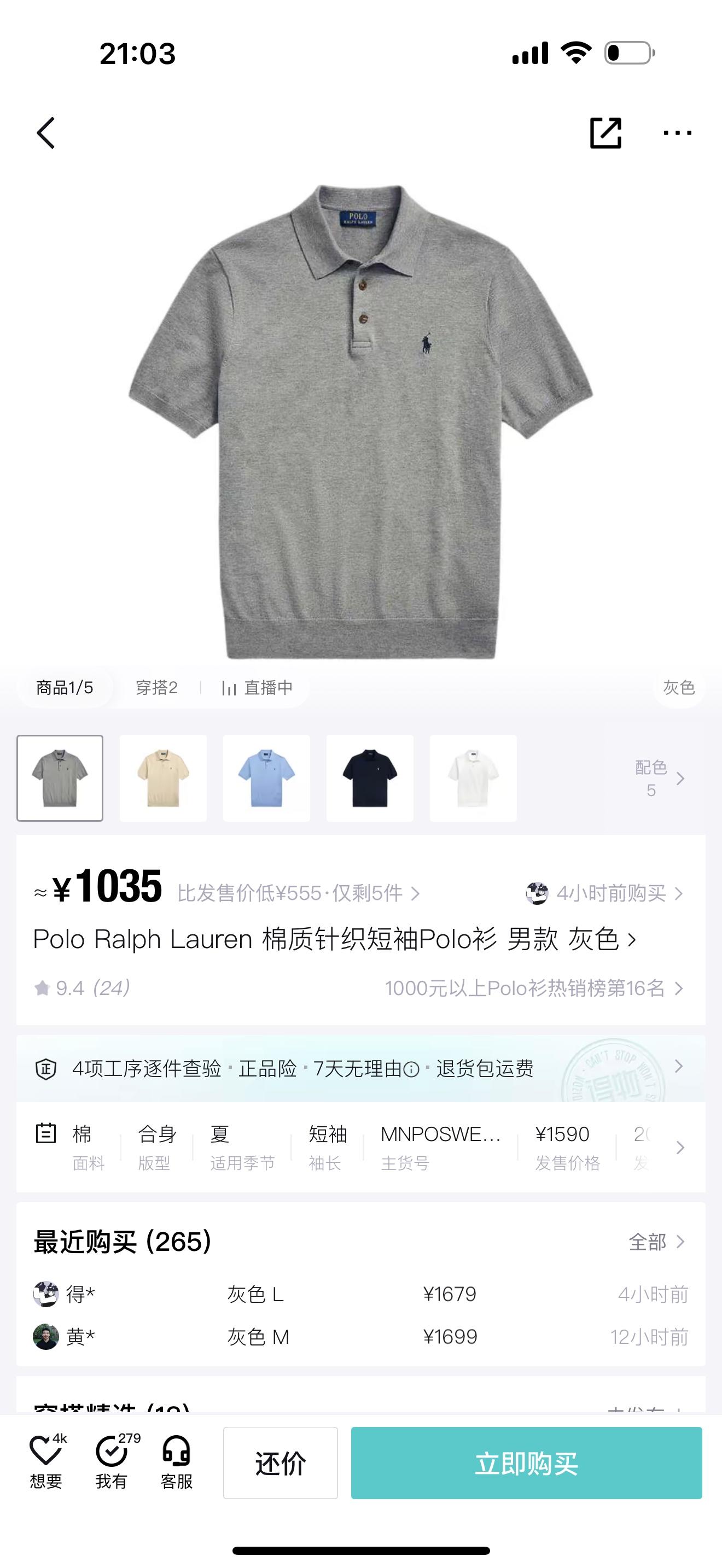Open the Polo衫热销榜 ranking
Screen dimensions: 722x1568
tap(533, 988)
